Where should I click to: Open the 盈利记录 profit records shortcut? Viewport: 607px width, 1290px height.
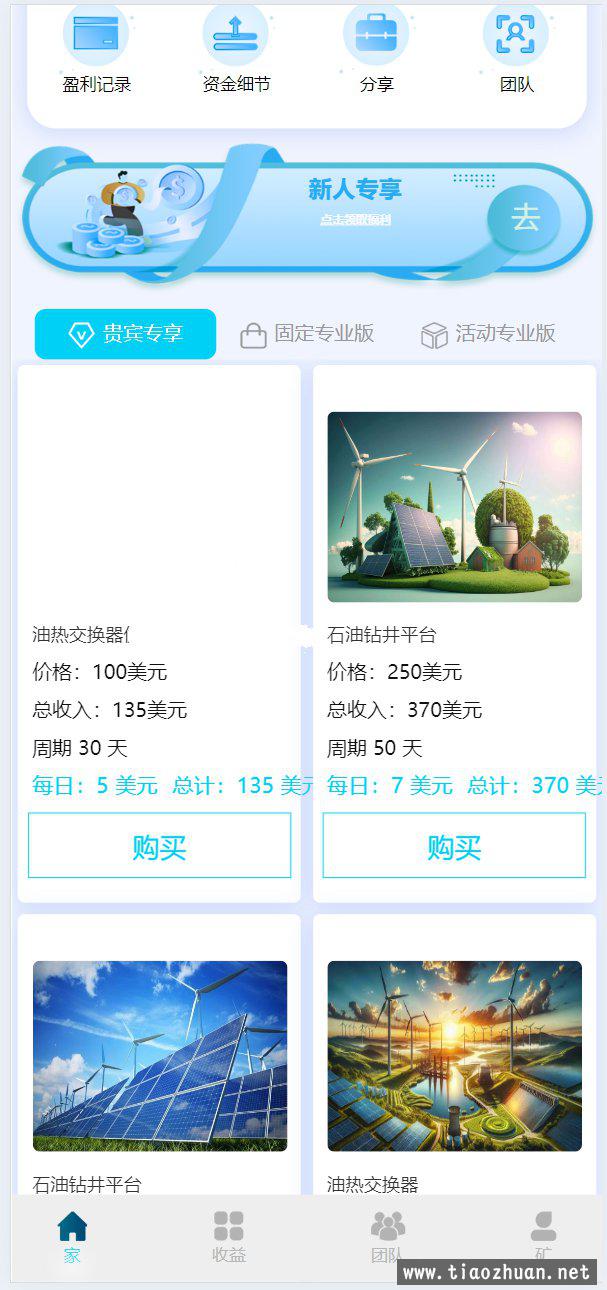click(x=96, y=50)
